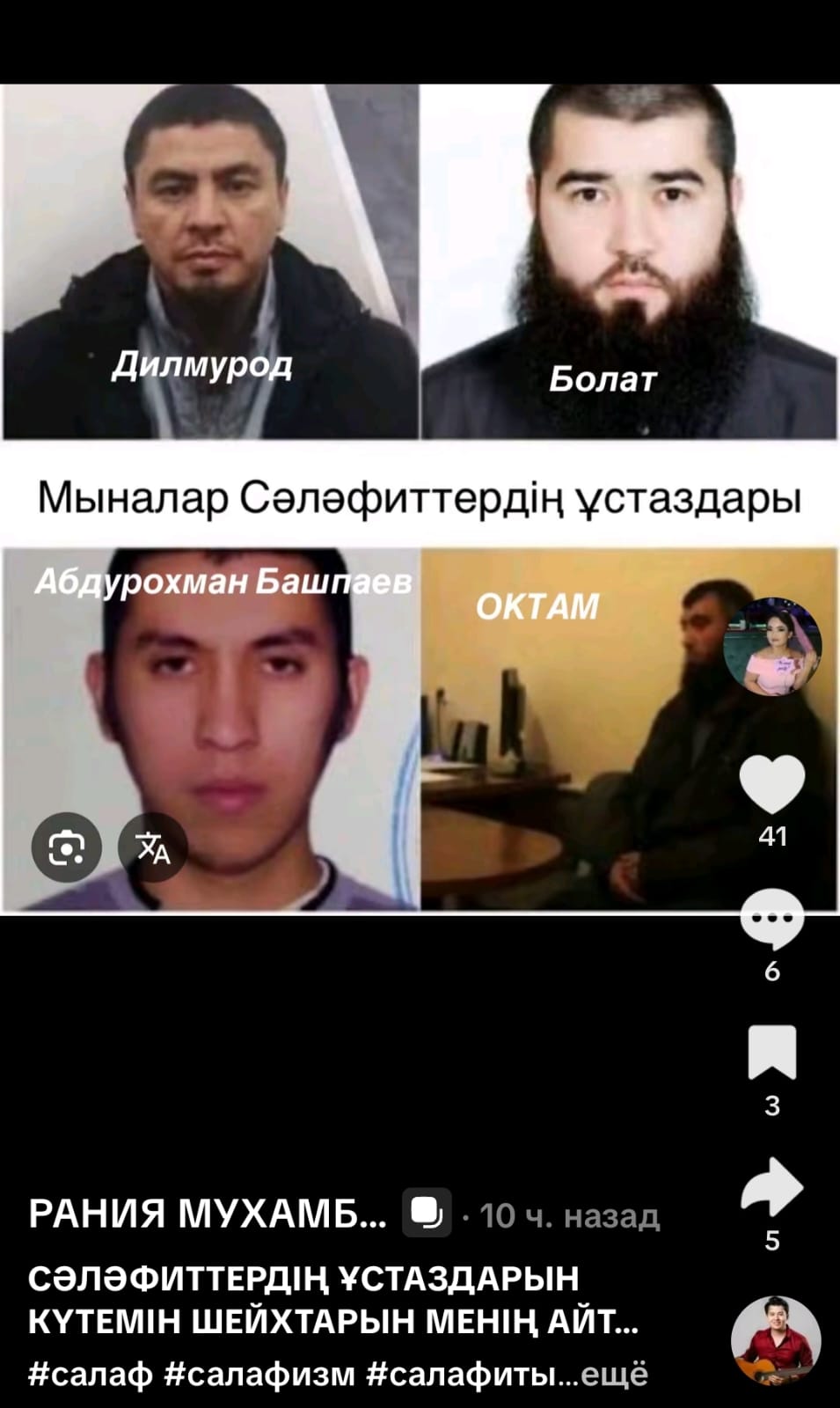This screenshot has width=840, height=1408.
Task: Search the image with the lens icon
Action: (67, 847)
